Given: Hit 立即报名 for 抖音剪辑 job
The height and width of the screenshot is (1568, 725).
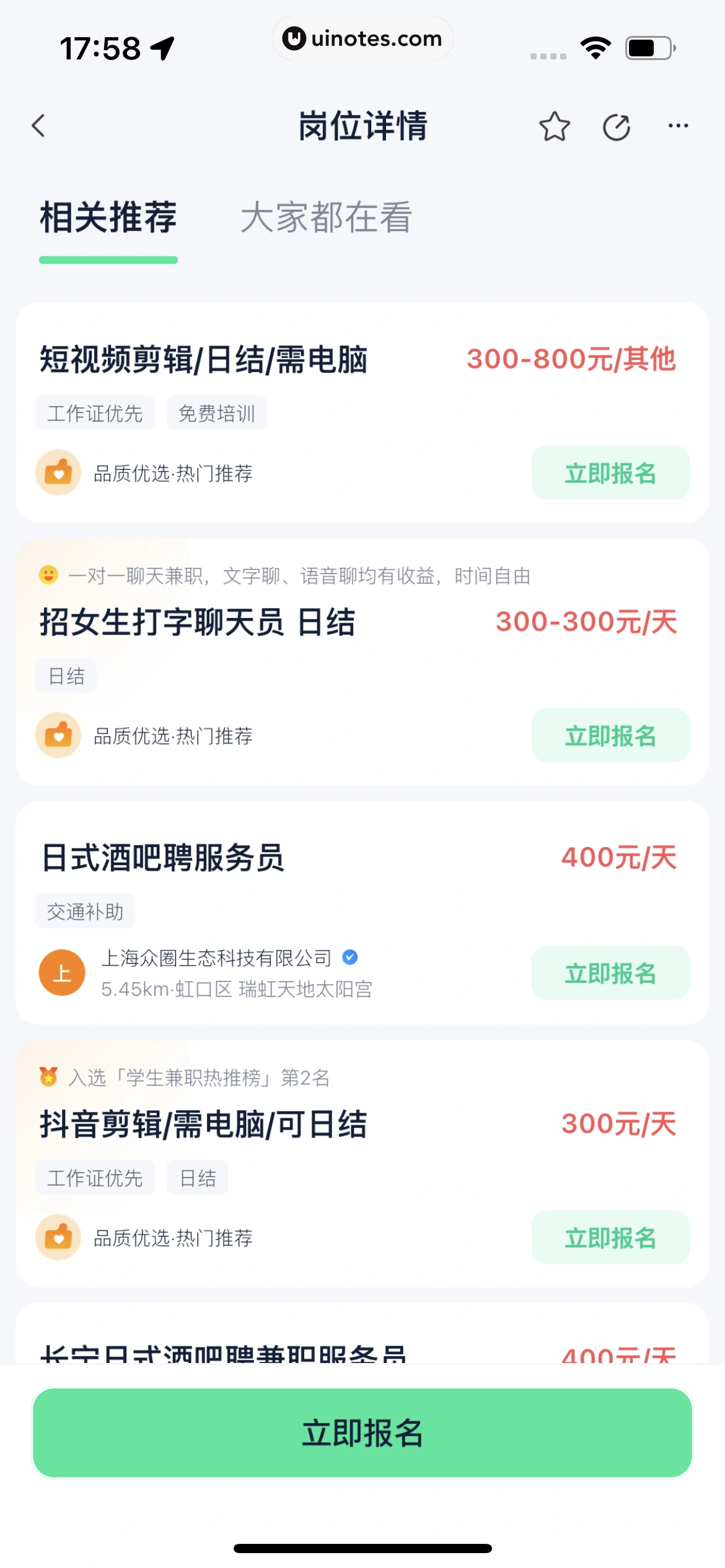Looking at the screenshot, I should click(x=610, y=1238).
